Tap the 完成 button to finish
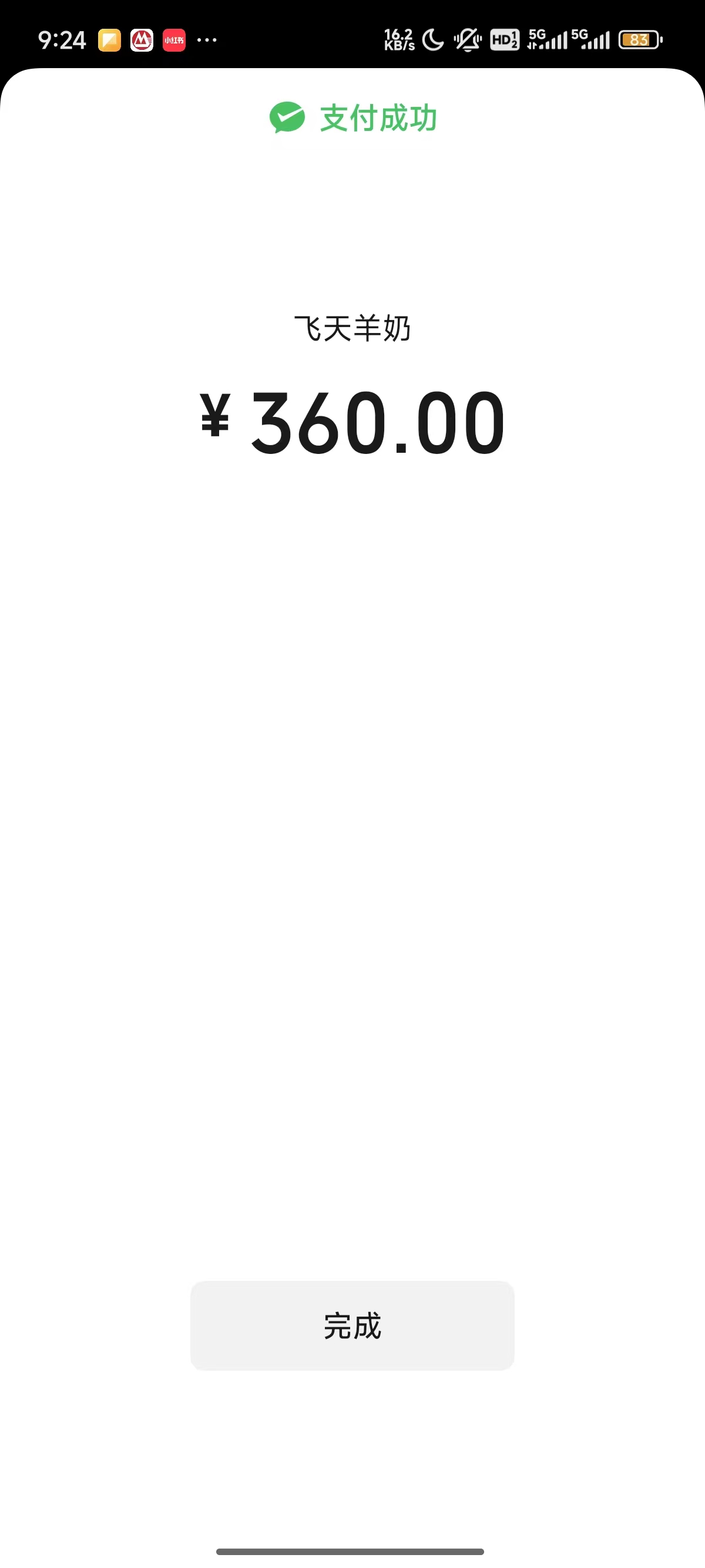Image resolution: width=705 pixels, height=1568 pixels. pyautogui.click(x=352, y=1325)
